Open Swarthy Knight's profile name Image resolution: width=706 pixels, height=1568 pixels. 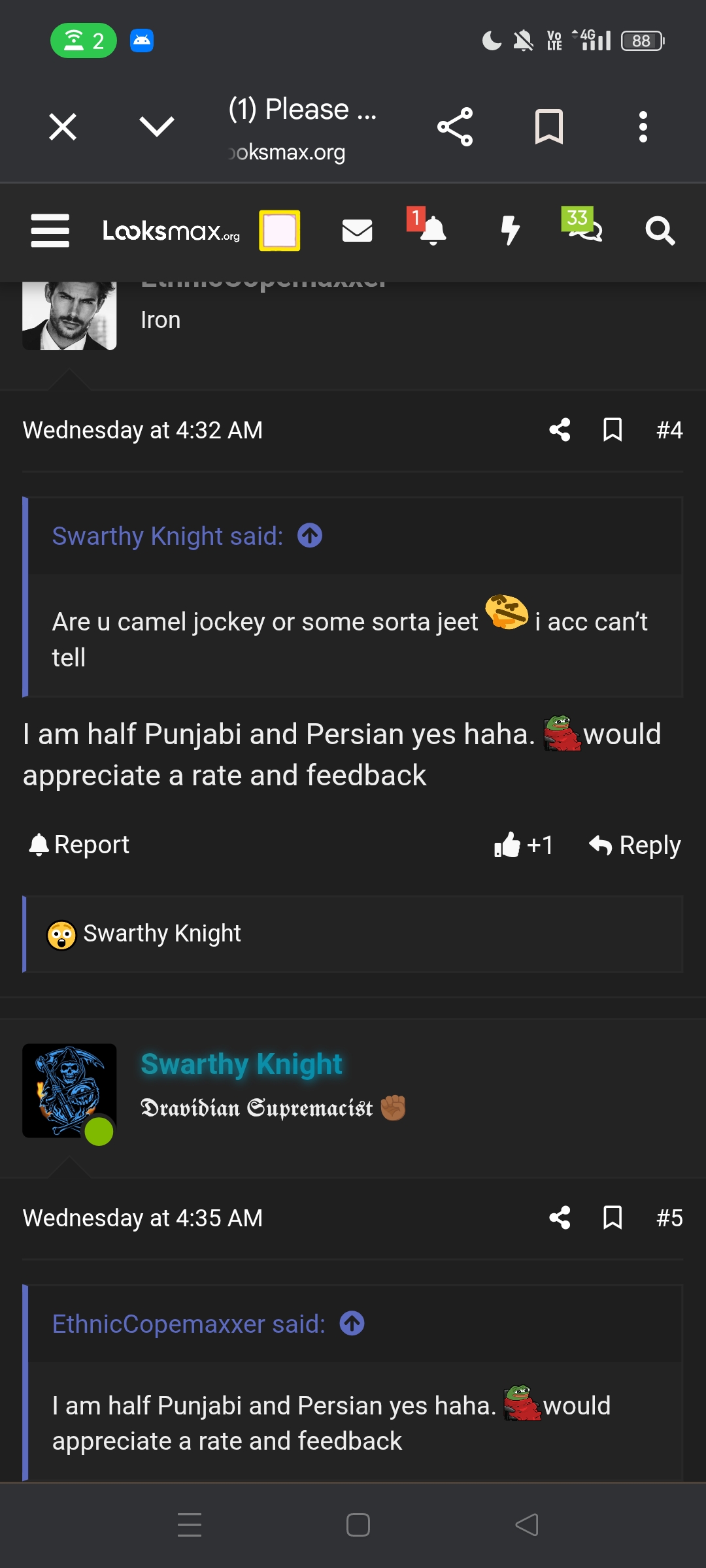point(241,1064)
